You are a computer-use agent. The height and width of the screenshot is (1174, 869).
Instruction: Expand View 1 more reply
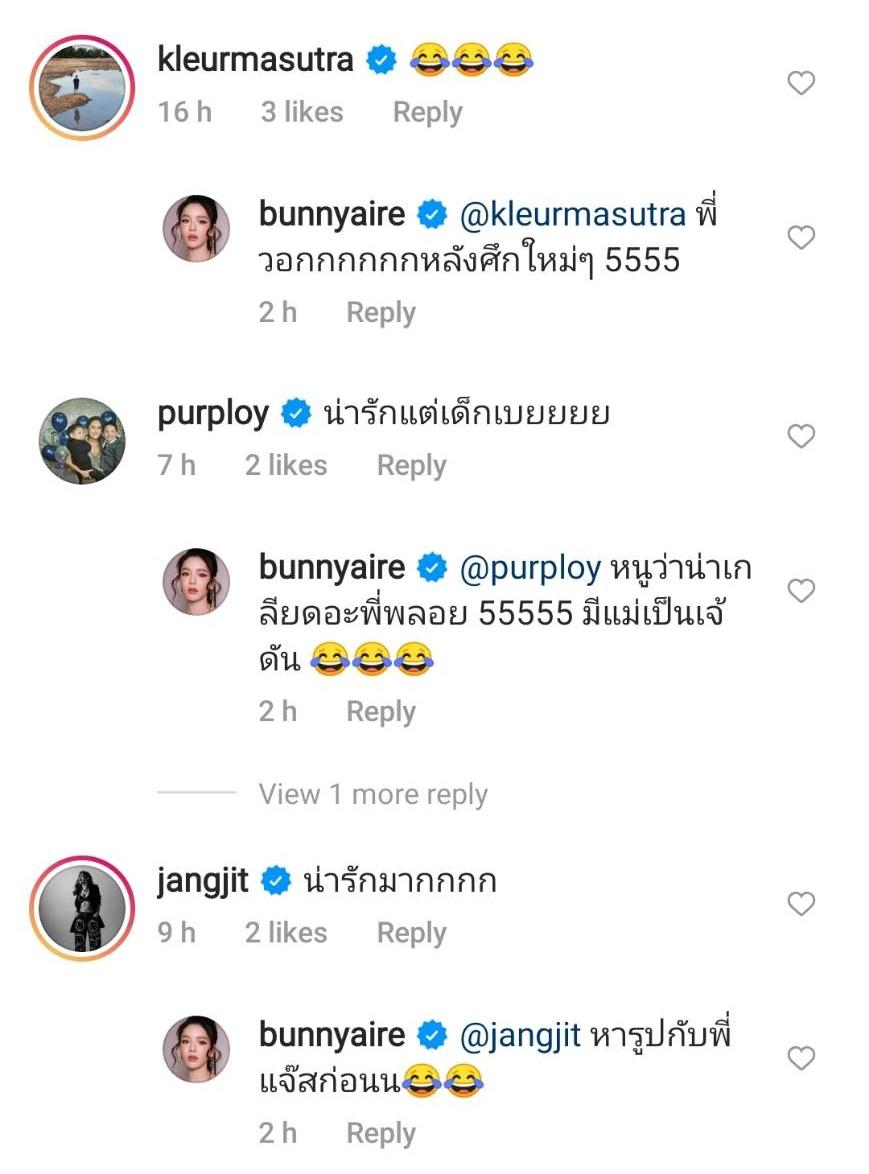coord(373,794)
